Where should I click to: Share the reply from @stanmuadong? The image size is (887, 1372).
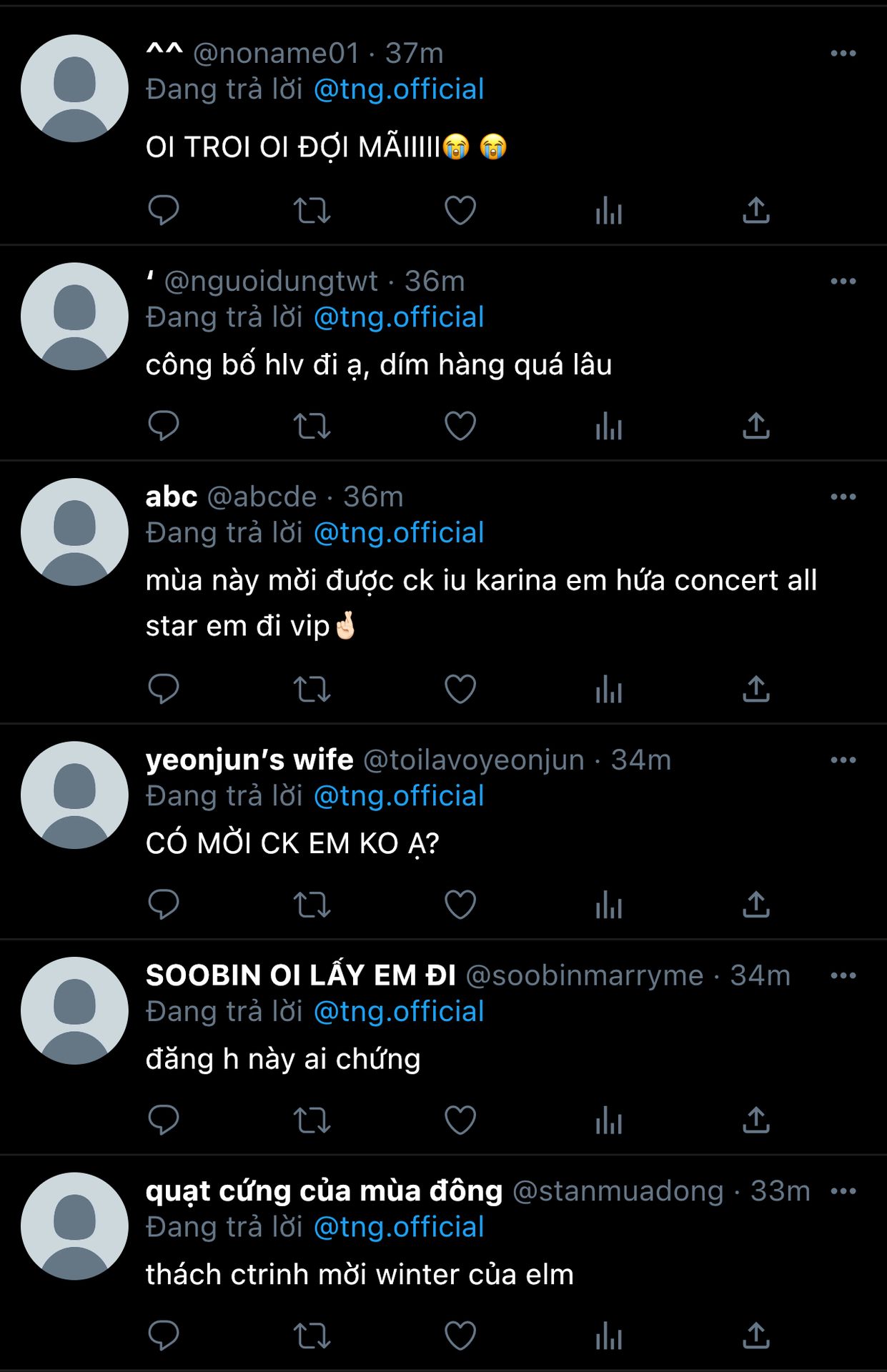756,1336
